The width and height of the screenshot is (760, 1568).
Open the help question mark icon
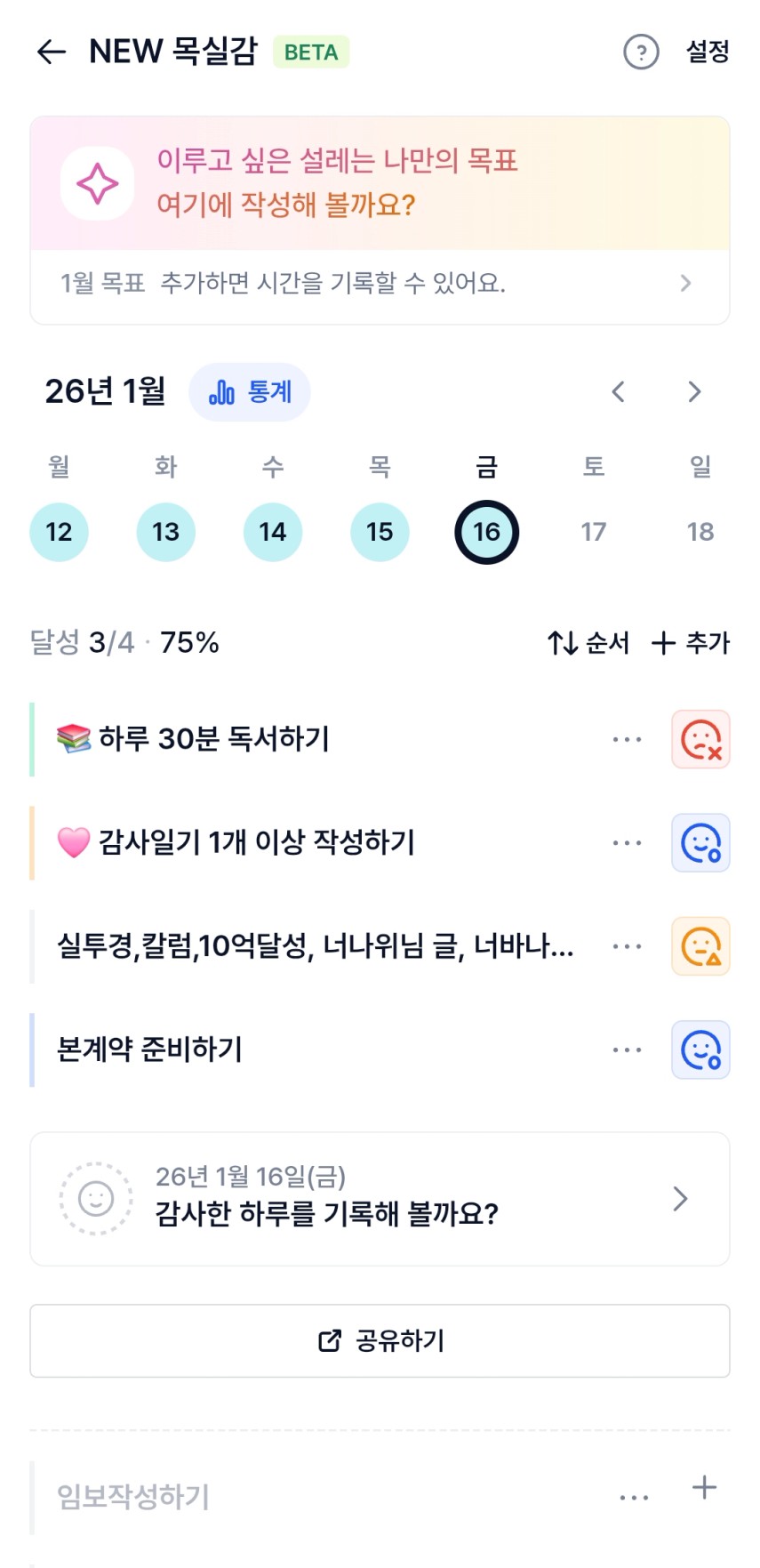[x=641, y=52]
